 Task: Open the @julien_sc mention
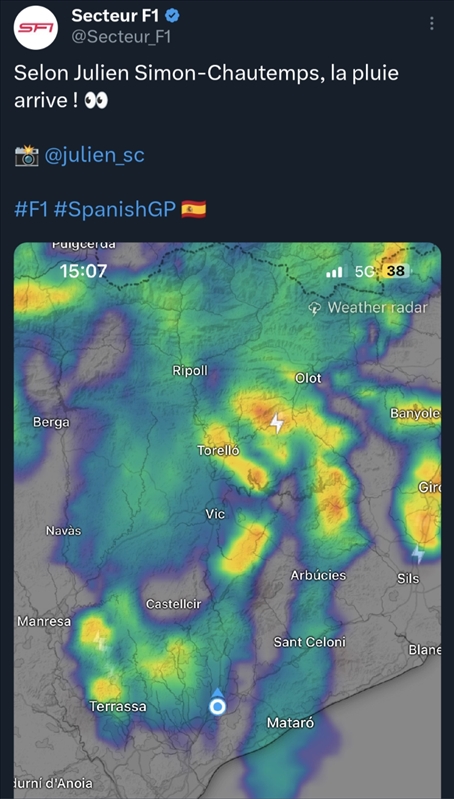[95, 155]
